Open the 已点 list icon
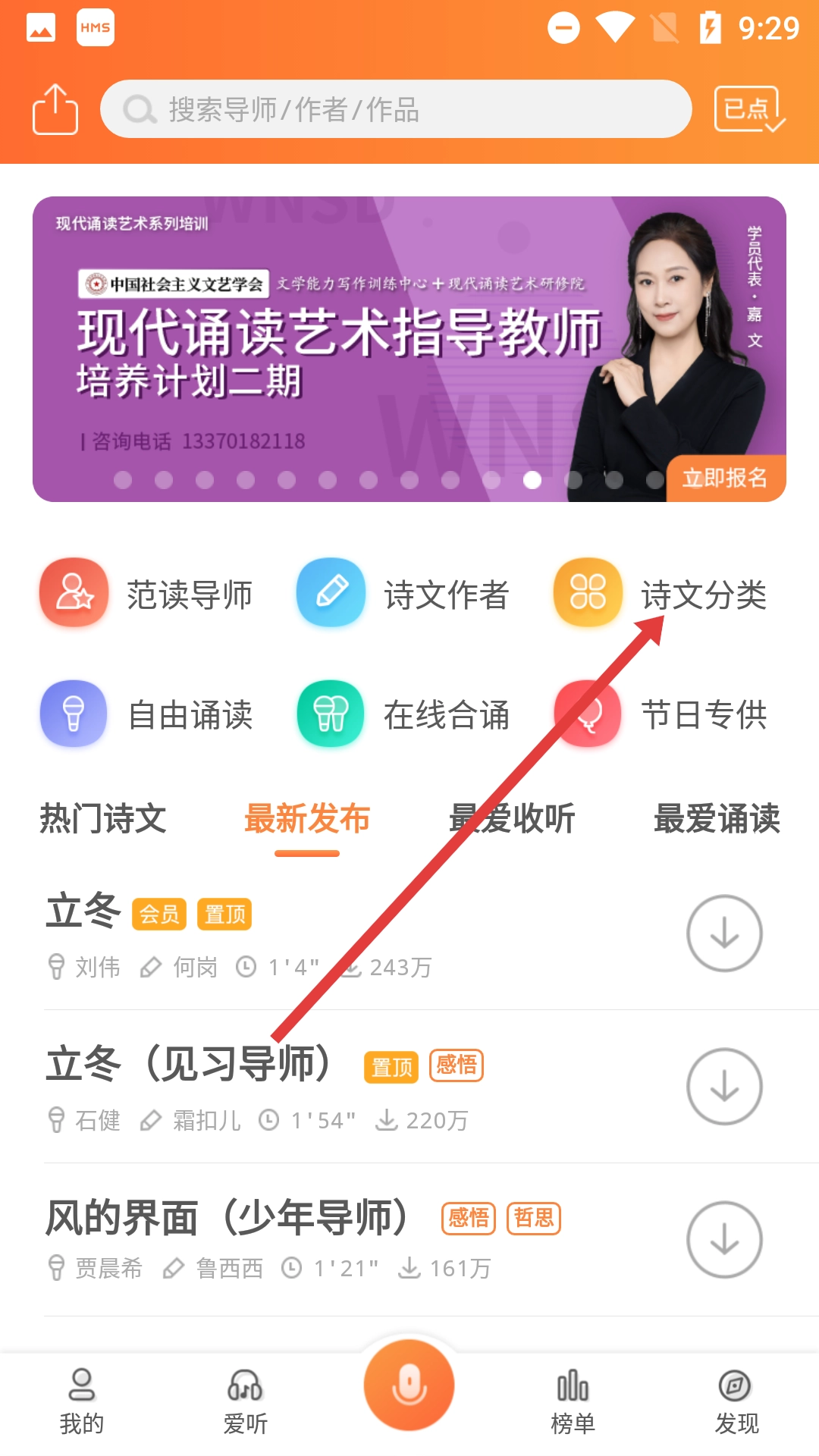819x1456 pixels. (x=748, y=109)
